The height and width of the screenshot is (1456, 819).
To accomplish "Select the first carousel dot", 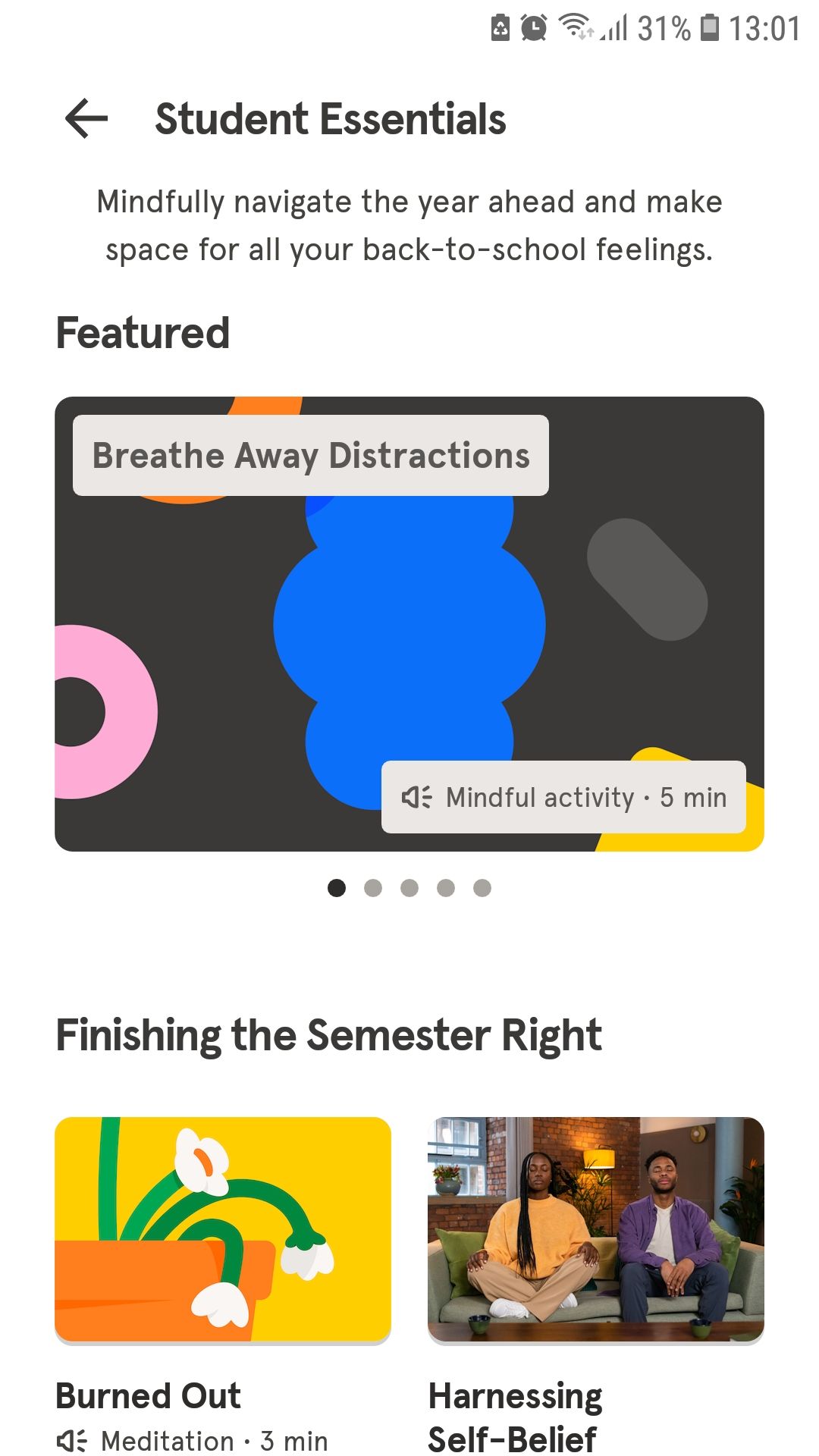I will pyautogui.click(x=336, y=887).
